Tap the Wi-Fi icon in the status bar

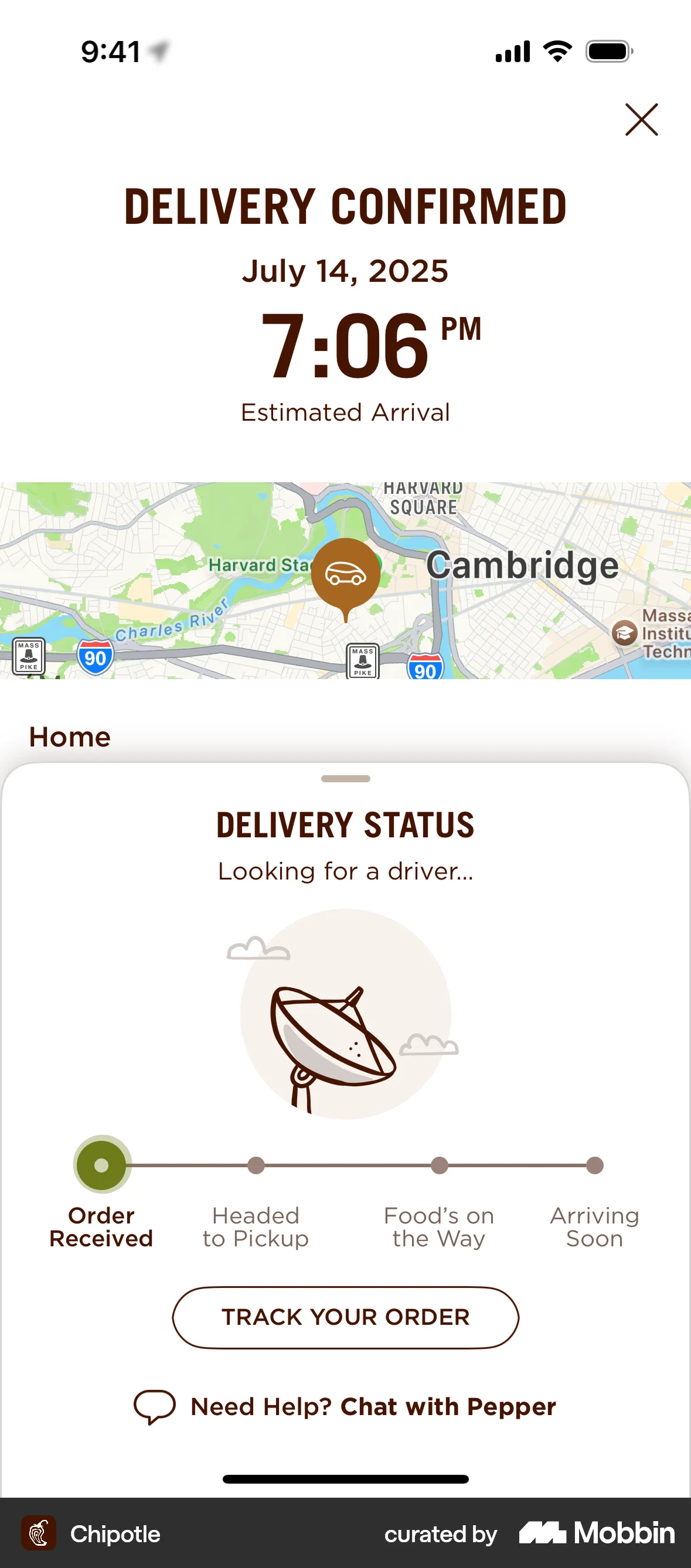pyautogui.click(x=556, y=52)
